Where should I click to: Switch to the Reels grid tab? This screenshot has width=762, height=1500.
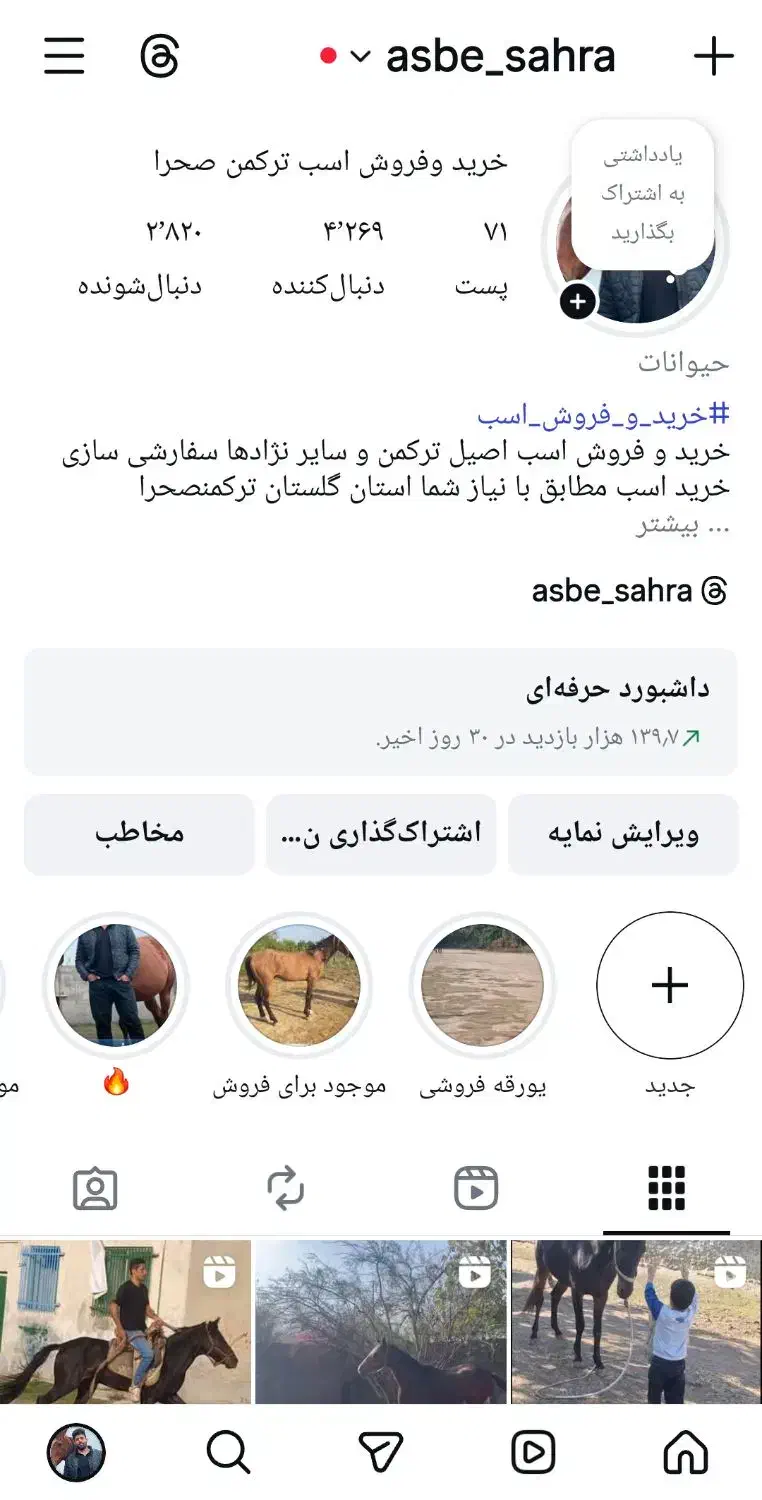476,1188
